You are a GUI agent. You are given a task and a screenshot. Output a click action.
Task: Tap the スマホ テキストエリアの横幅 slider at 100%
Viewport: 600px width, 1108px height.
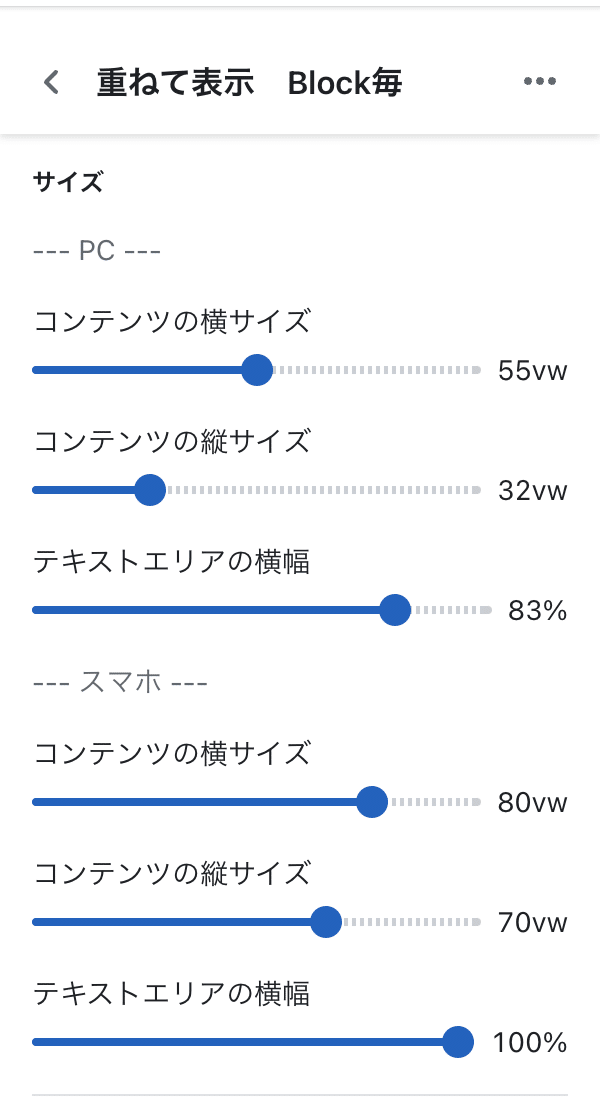coord(458,1042)
